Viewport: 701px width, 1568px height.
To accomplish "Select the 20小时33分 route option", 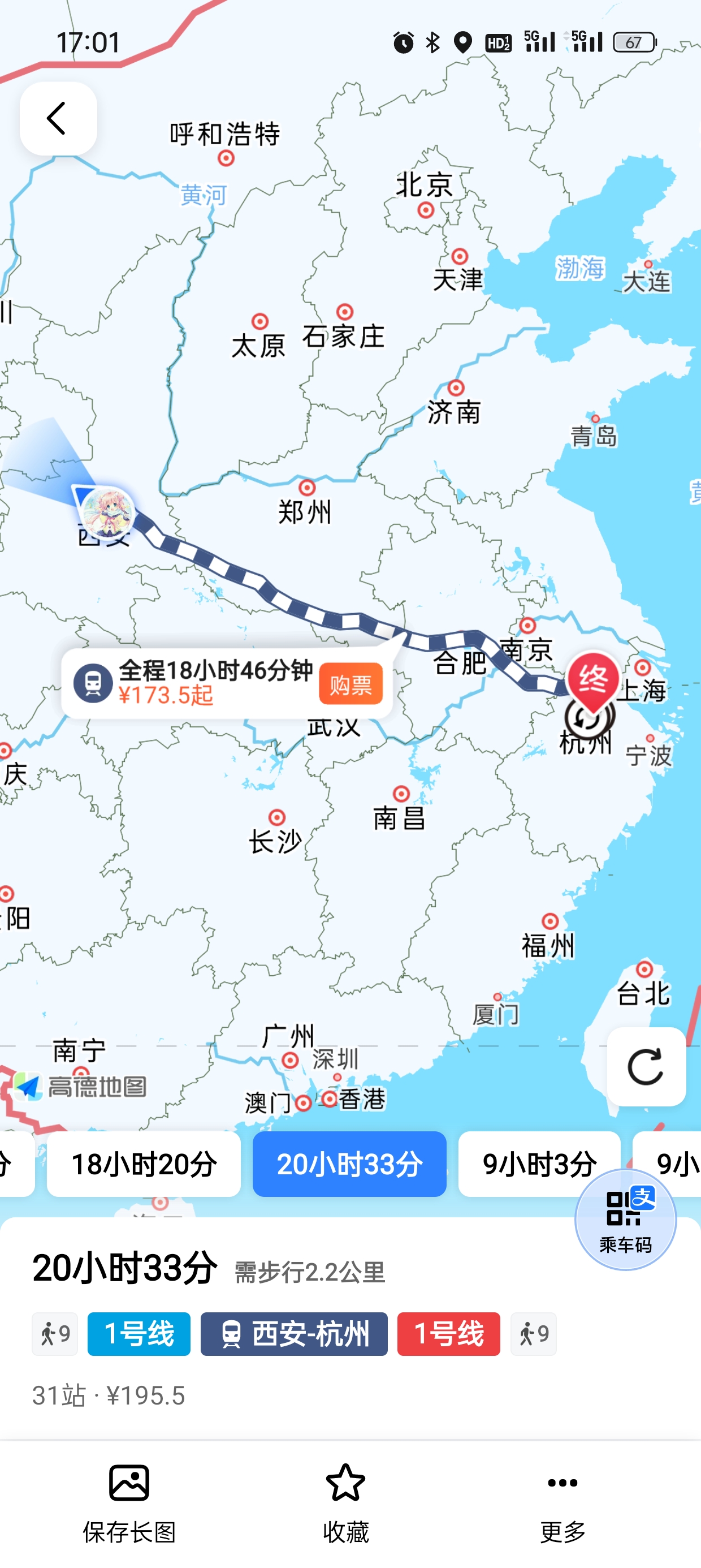I will [349, 1164].
